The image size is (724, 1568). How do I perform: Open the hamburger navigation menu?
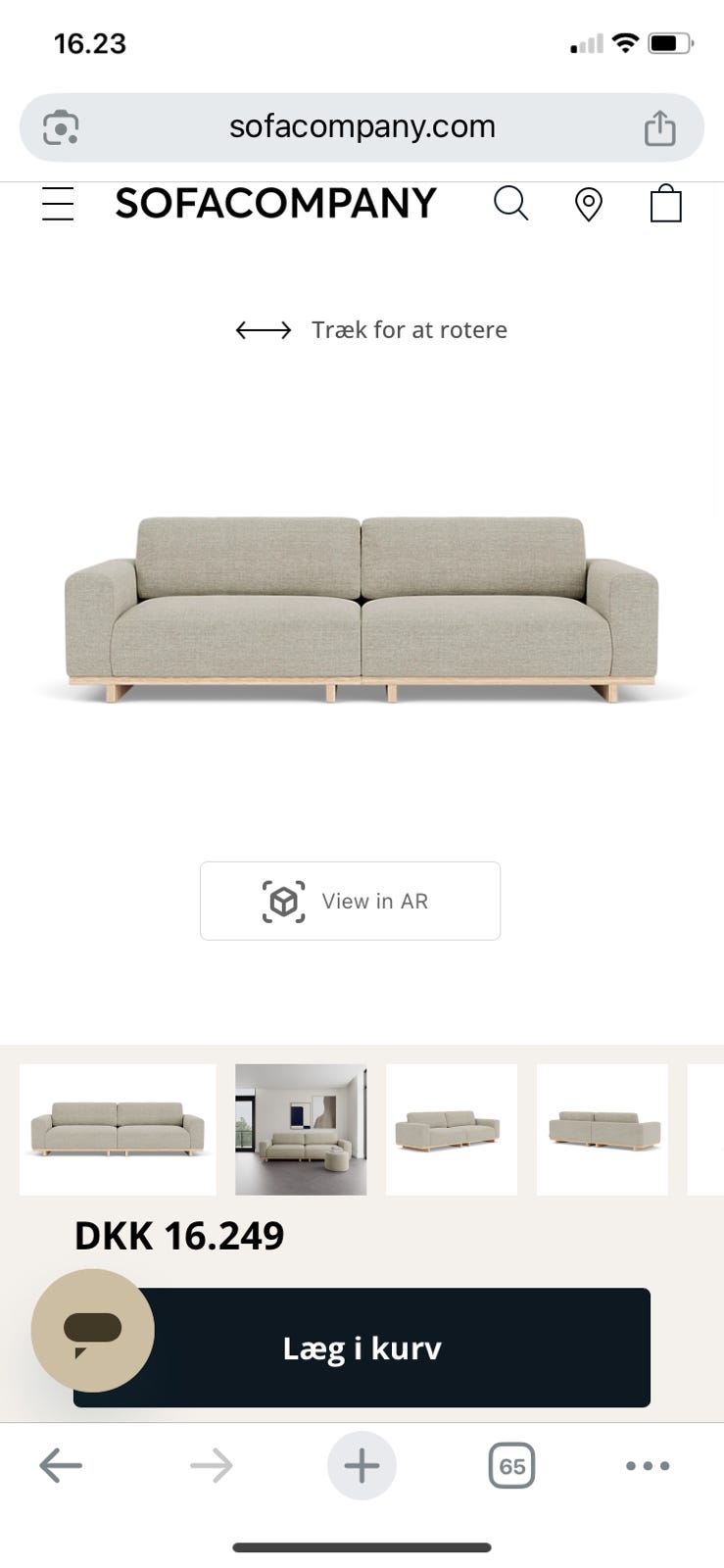pos(57,204)
